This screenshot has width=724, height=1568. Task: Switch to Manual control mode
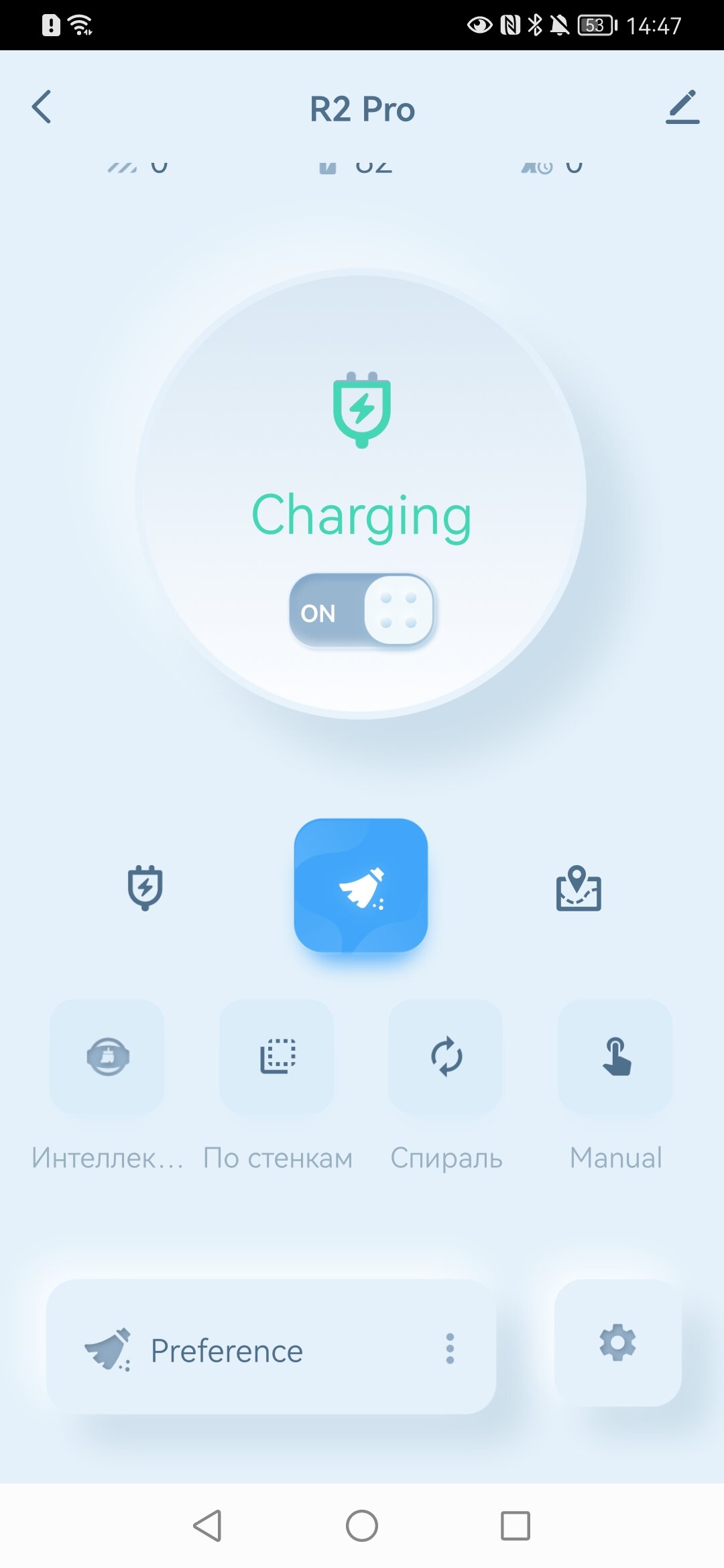[615, 1057]
